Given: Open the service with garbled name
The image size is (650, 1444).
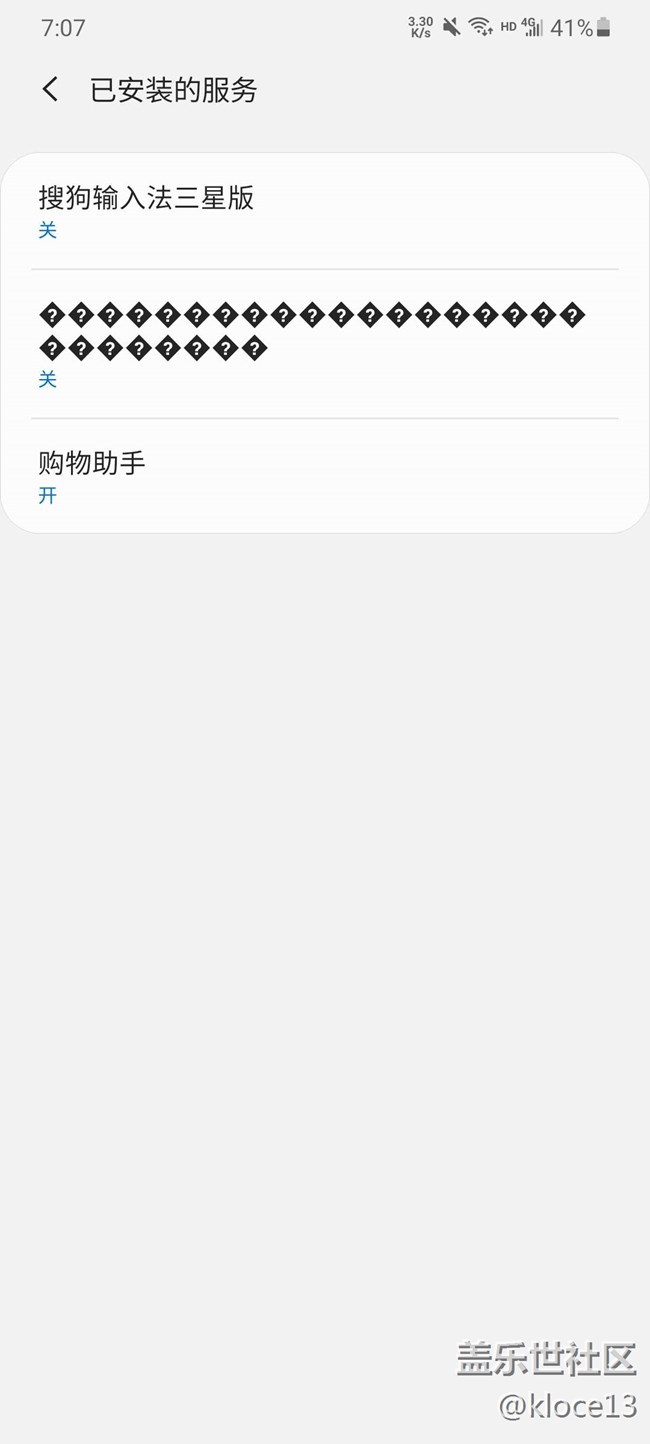Looking at the screenshot, I should [x=324, y=344].
